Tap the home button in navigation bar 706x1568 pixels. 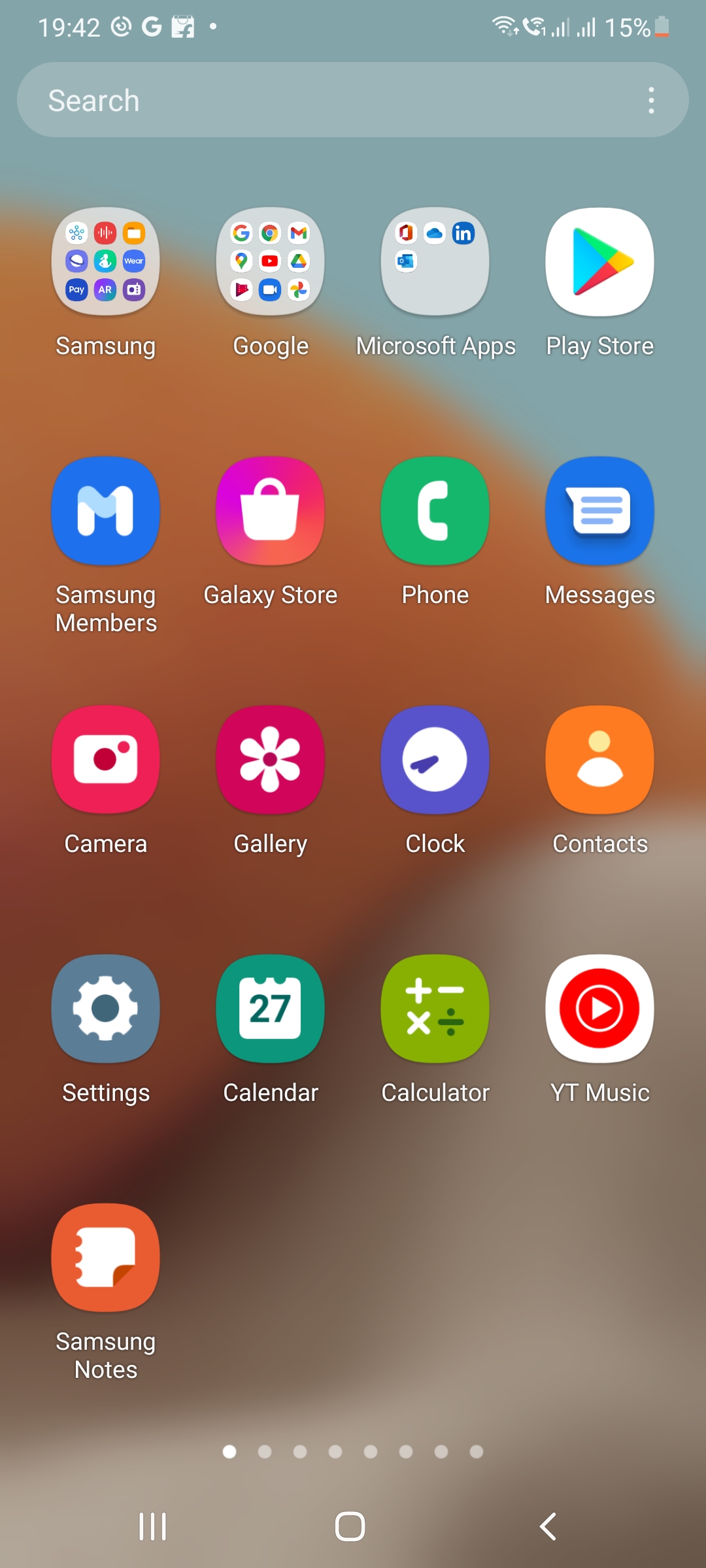pos(350,1527)
